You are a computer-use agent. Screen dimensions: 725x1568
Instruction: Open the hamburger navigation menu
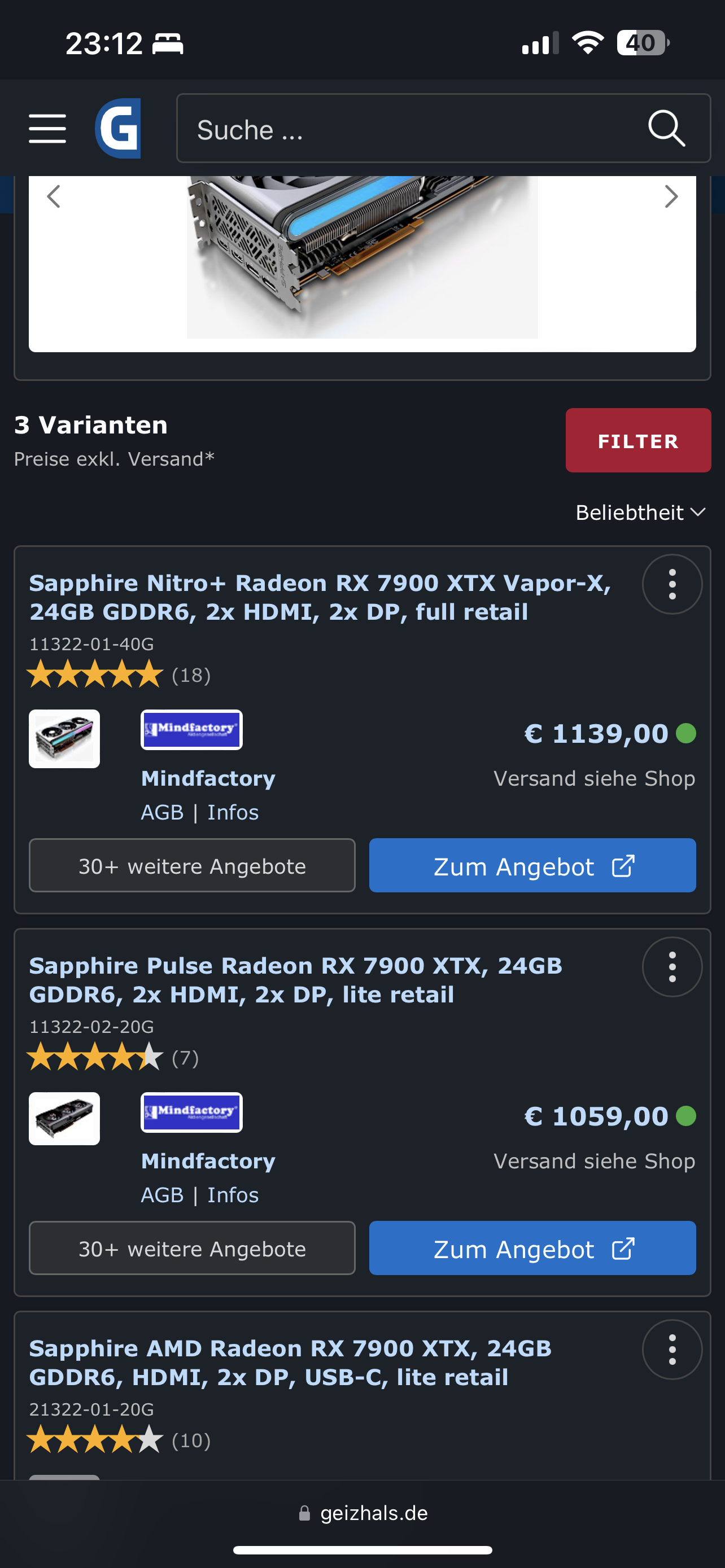(x=47, y=129)
